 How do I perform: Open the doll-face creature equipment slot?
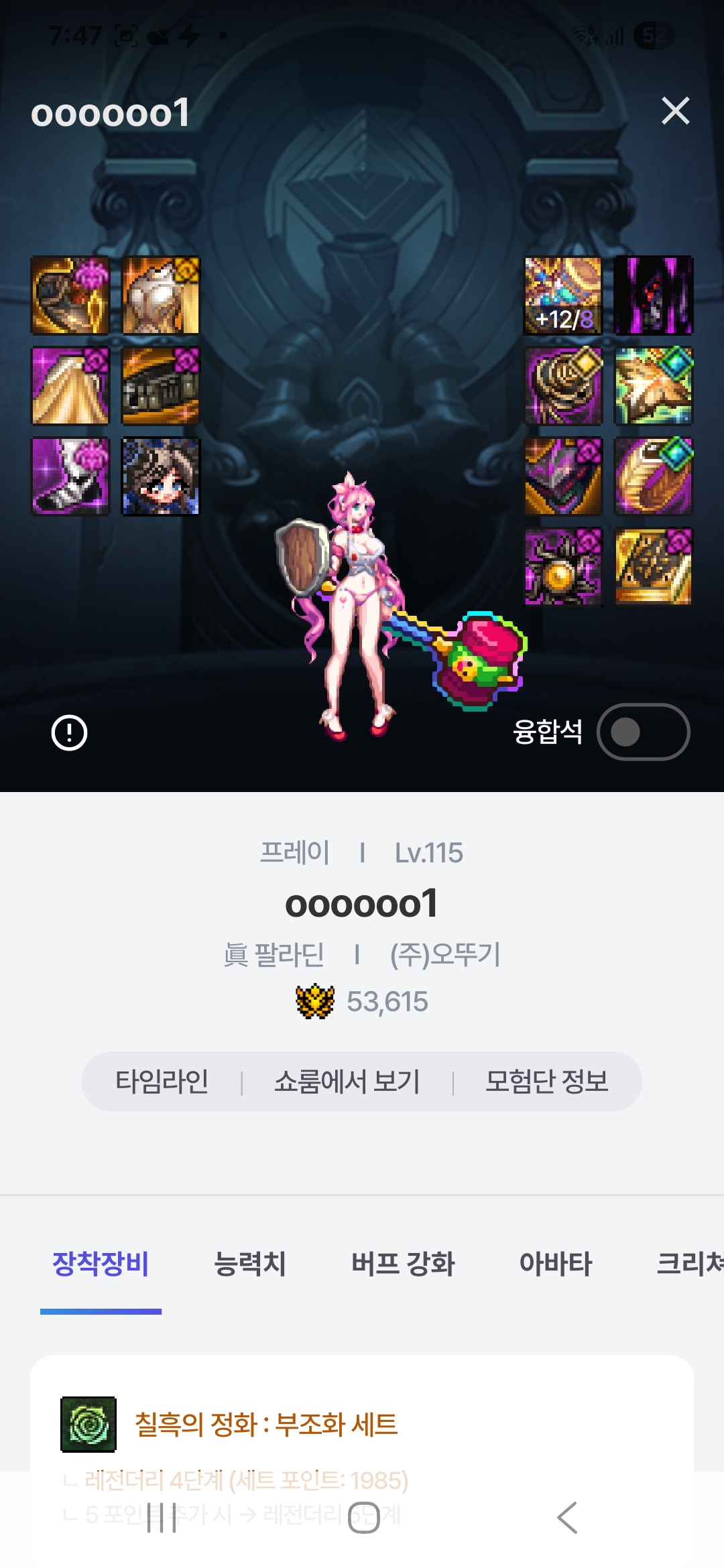pos(161,476)
